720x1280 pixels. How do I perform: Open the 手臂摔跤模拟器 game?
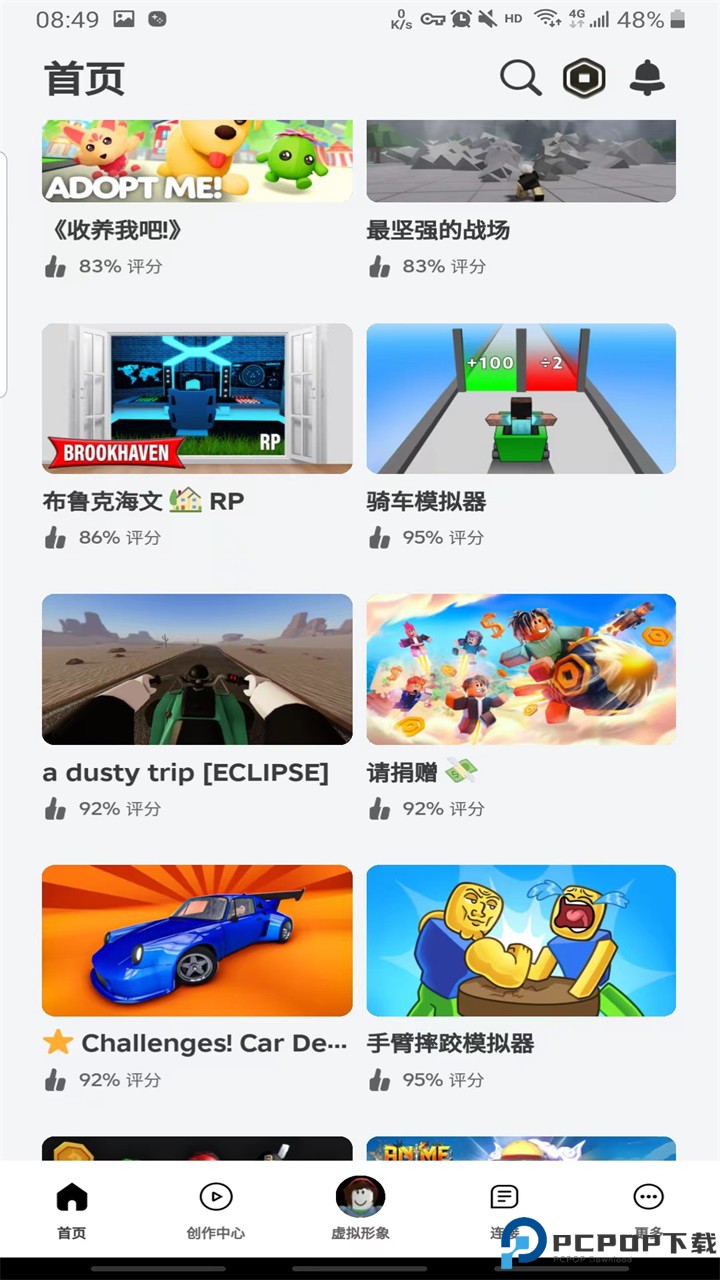pos(520,940)
